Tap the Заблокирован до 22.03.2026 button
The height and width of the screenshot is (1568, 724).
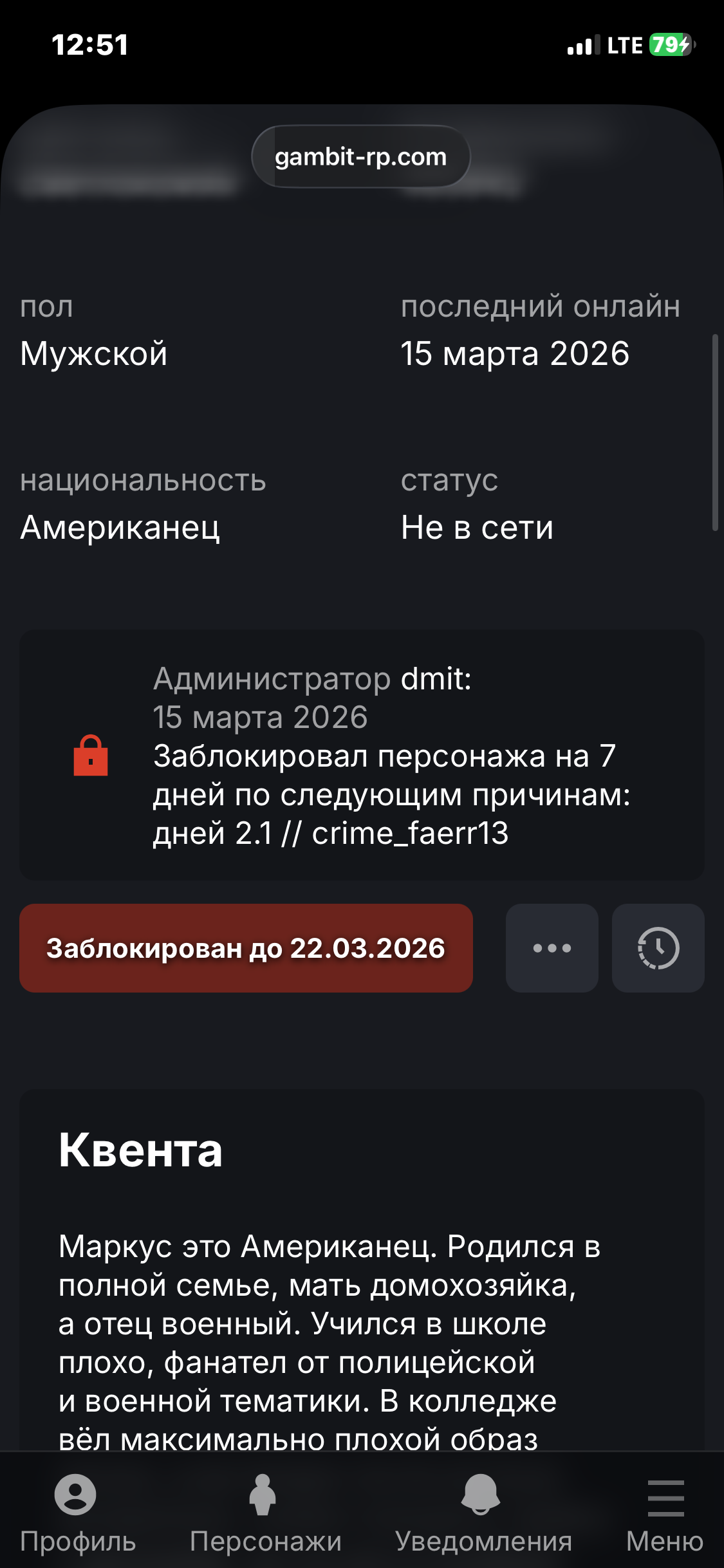246,948
